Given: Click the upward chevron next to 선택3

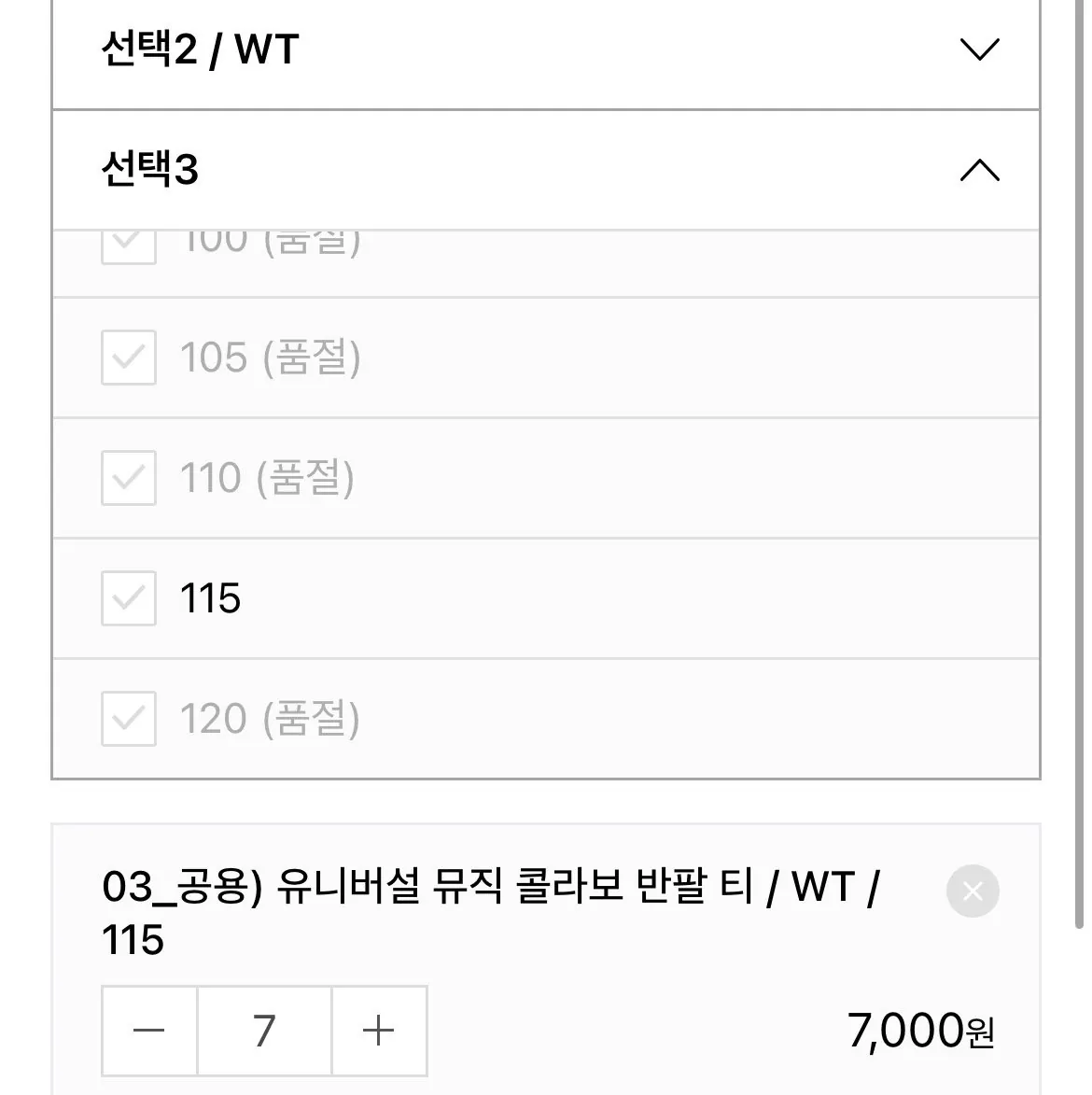Looking at the screenshot, I should [978, 171].
